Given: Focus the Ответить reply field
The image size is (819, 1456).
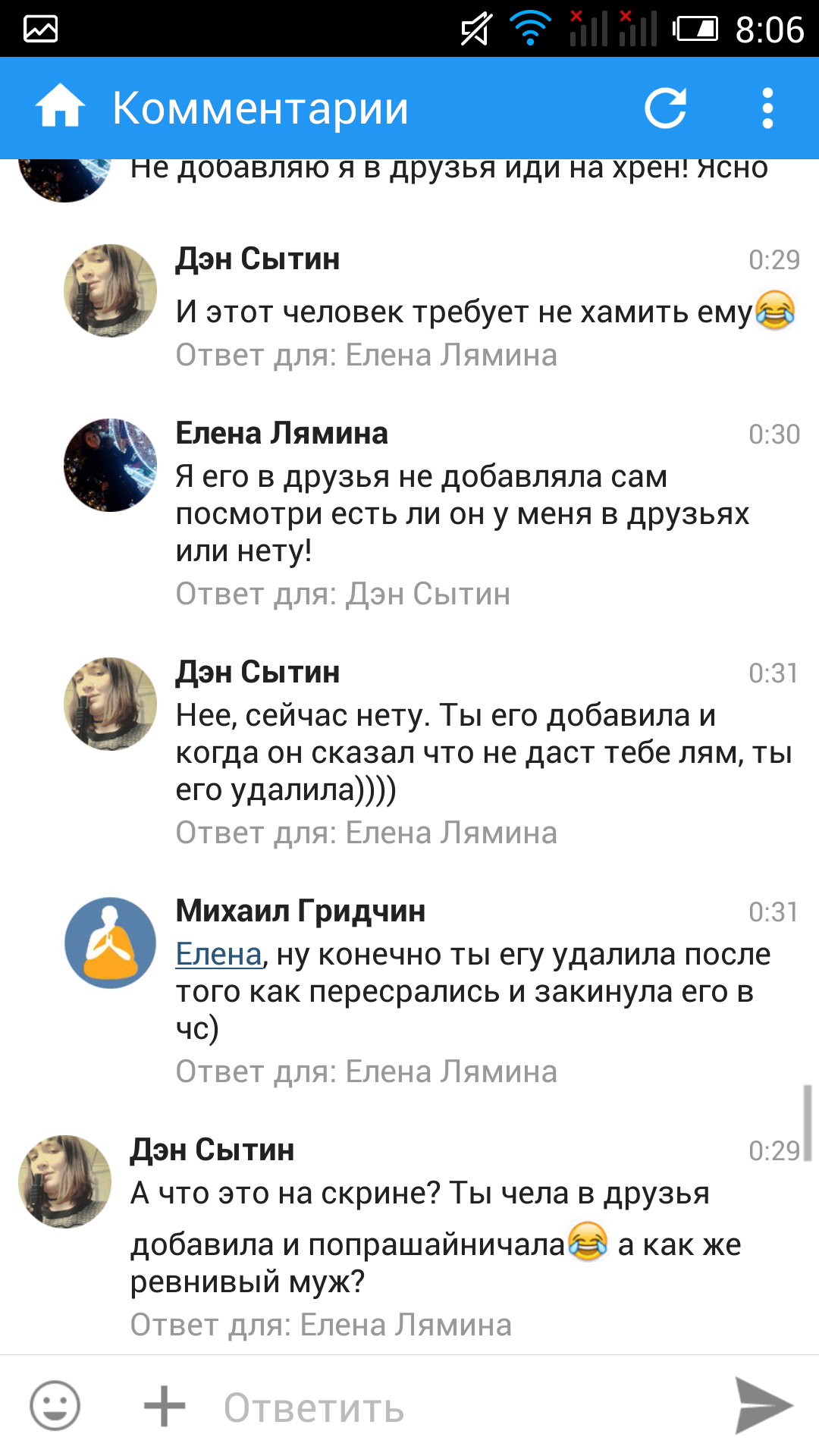Looking at the screenshot, I should (455, 1407).
